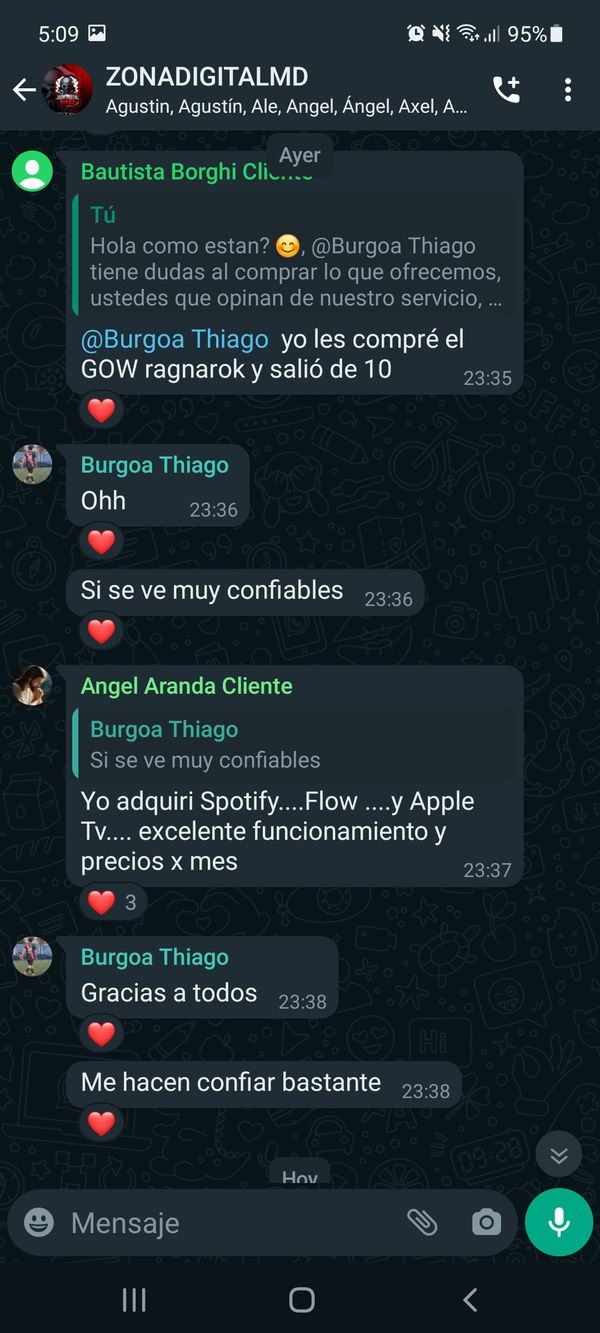This screenshot has width=600, height=1333.
Task: Jump to the latest messages
Action: click(x=559, y=1156)
